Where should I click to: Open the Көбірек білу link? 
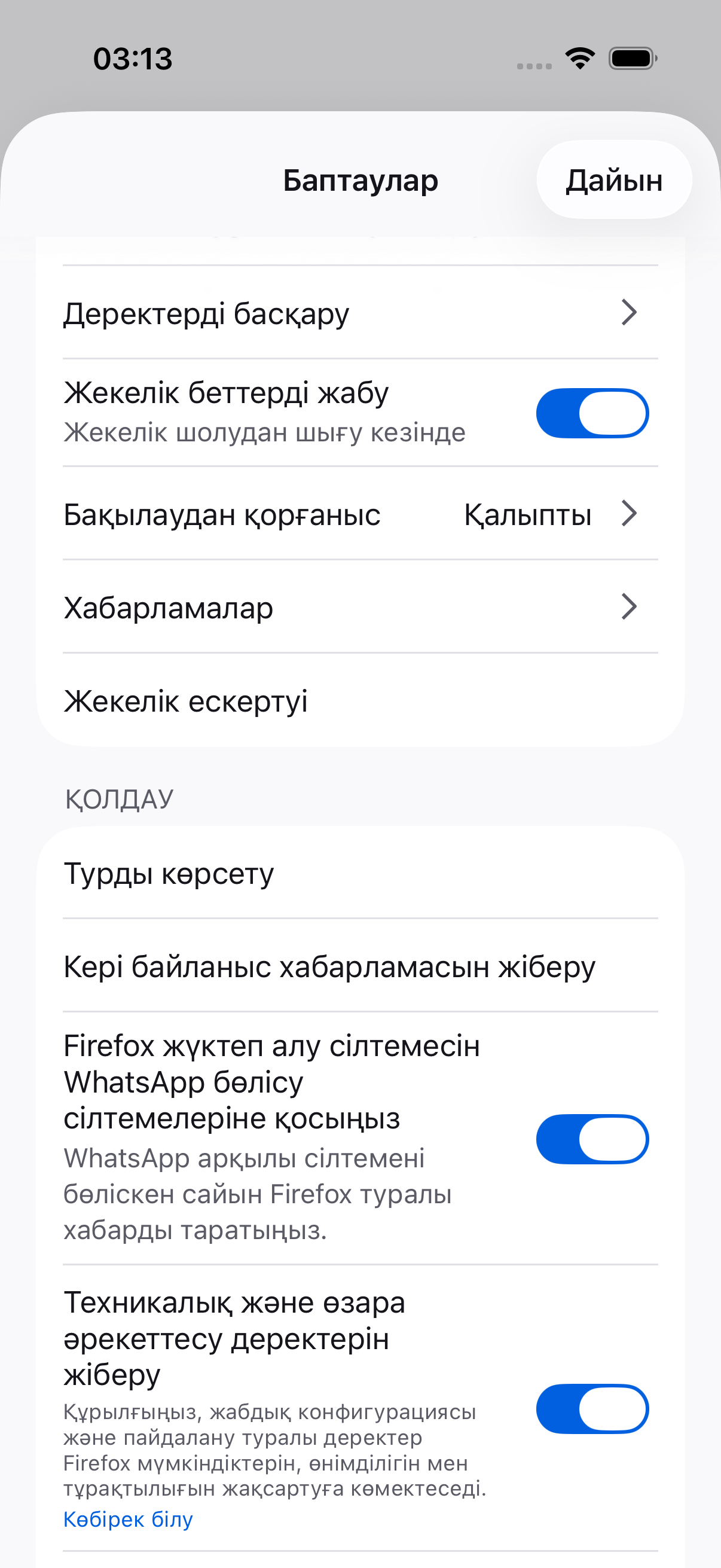point(128,1520)
